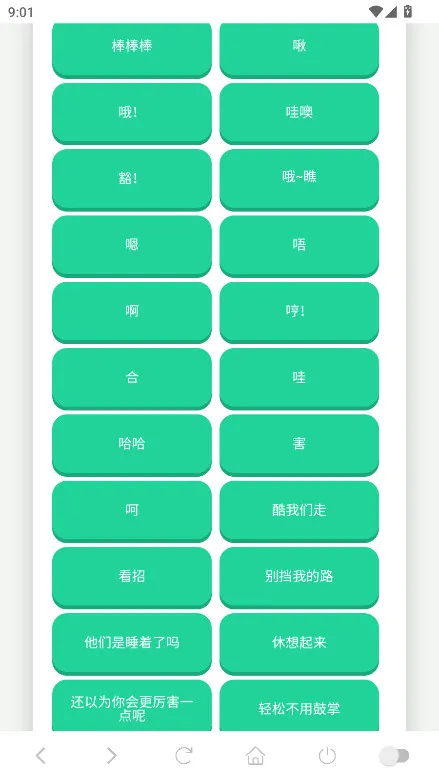Play the 哈哈 sound

[x=132, y=444]
